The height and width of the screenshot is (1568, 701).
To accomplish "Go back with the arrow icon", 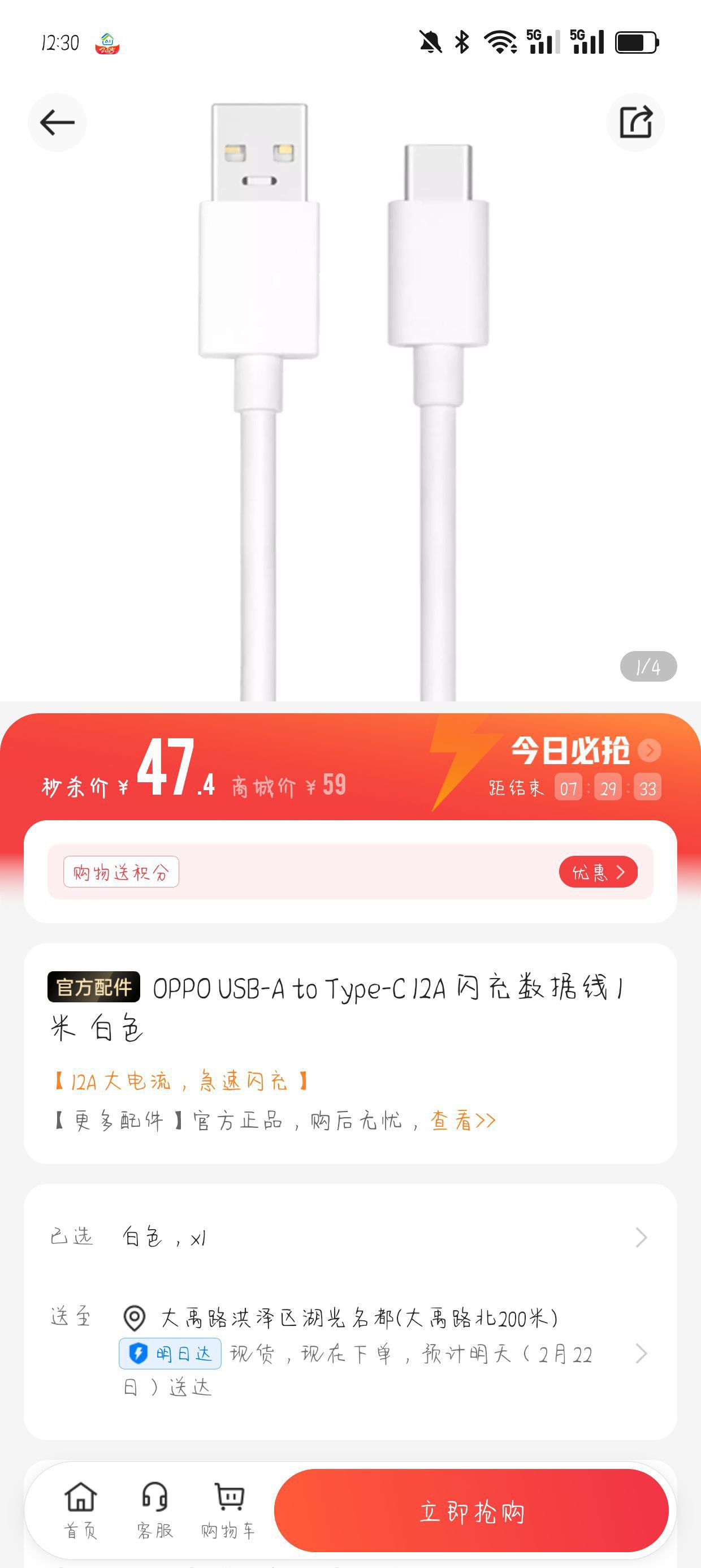I will (x=57, y=122).
